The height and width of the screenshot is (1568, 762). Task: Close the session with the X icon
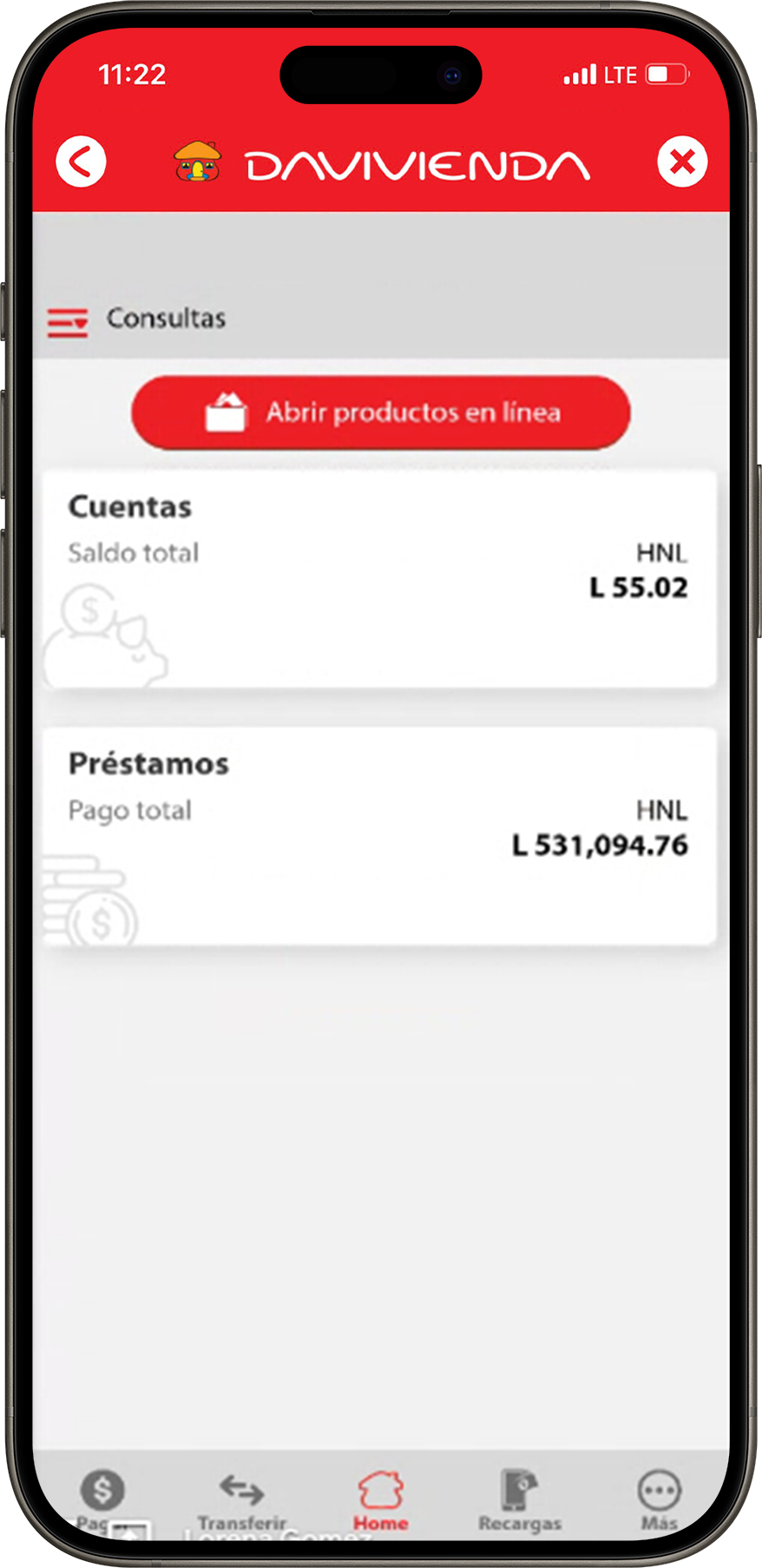click(x=682, y=162)
